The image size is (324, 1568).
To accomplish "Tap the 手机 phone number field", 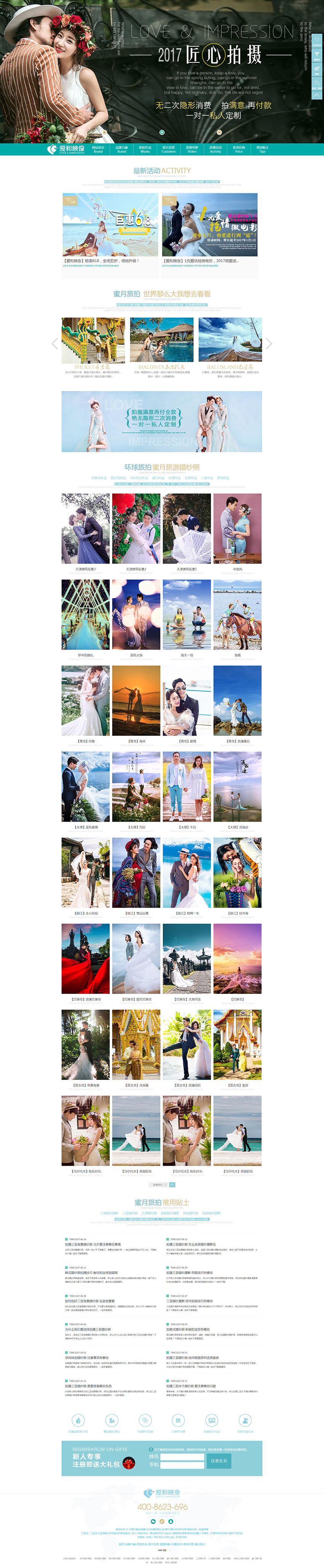I will point(182,1464).
